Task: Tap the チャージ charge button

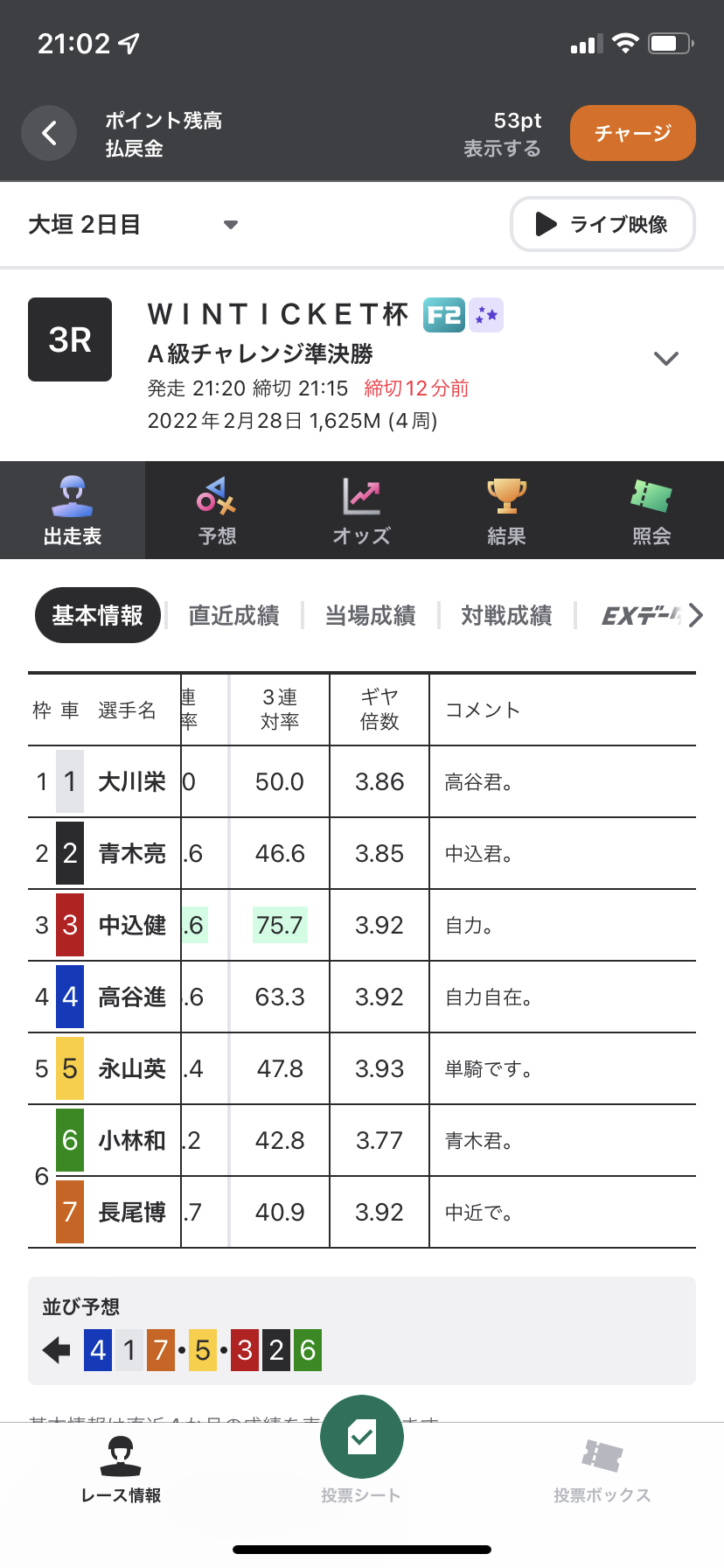Action: pyautogui.click(x=633, y=133)
